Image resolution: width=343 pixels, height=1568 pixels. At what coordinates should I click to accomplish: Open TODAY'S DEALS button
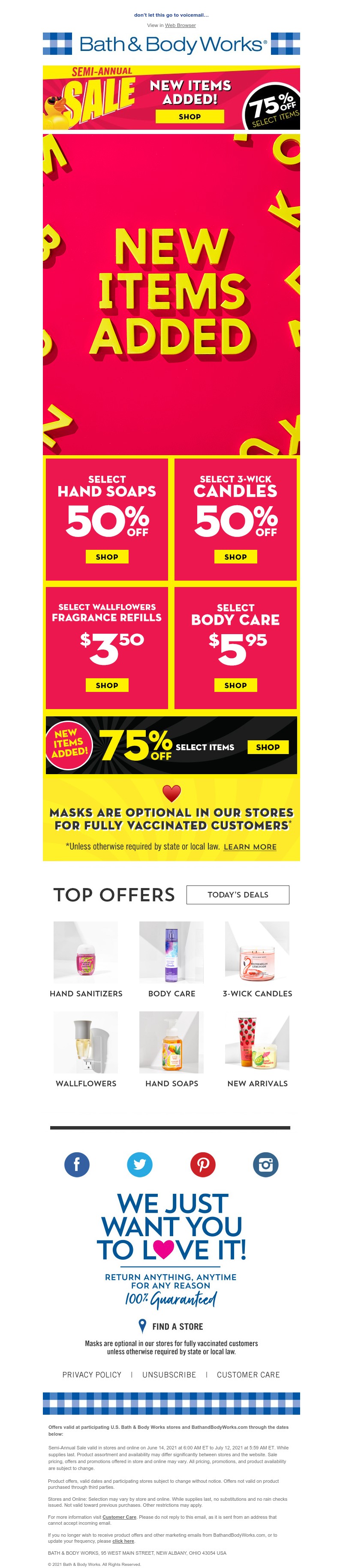pos(238,894)
